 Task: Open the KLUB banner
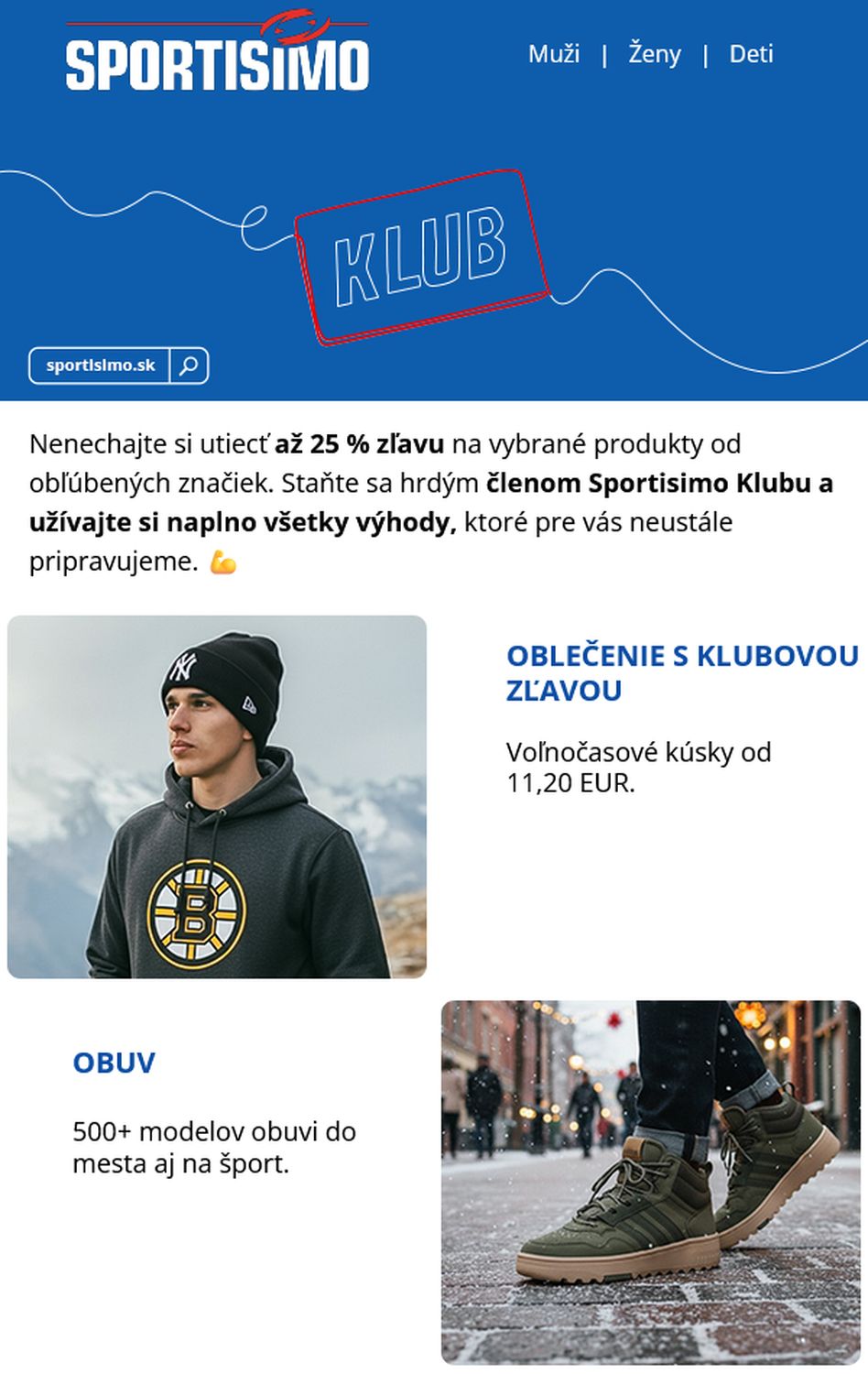pos(420,255)
